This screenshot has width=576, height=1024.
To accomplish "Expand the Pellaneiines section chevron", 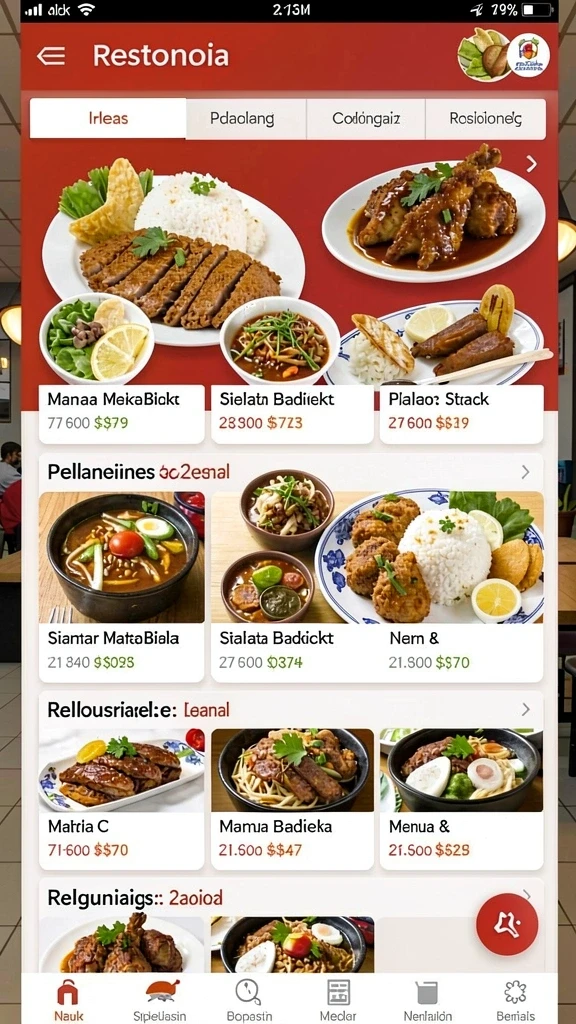I will coord(526,472).
